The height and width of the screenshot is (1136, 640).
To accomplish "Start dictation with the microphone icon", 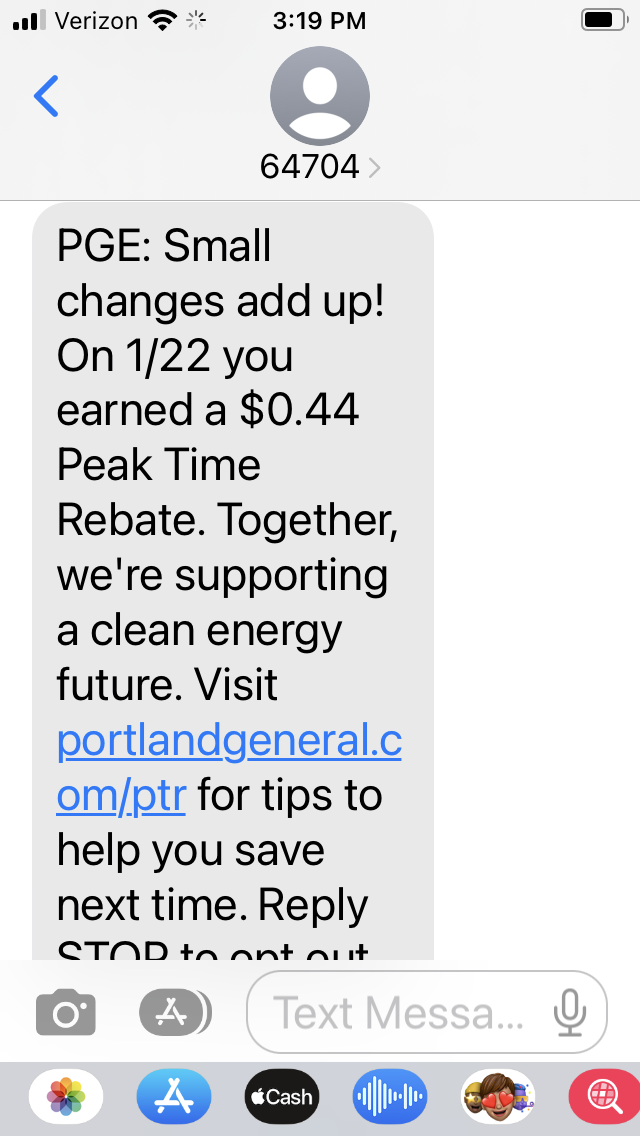I will coord(569,1013).
